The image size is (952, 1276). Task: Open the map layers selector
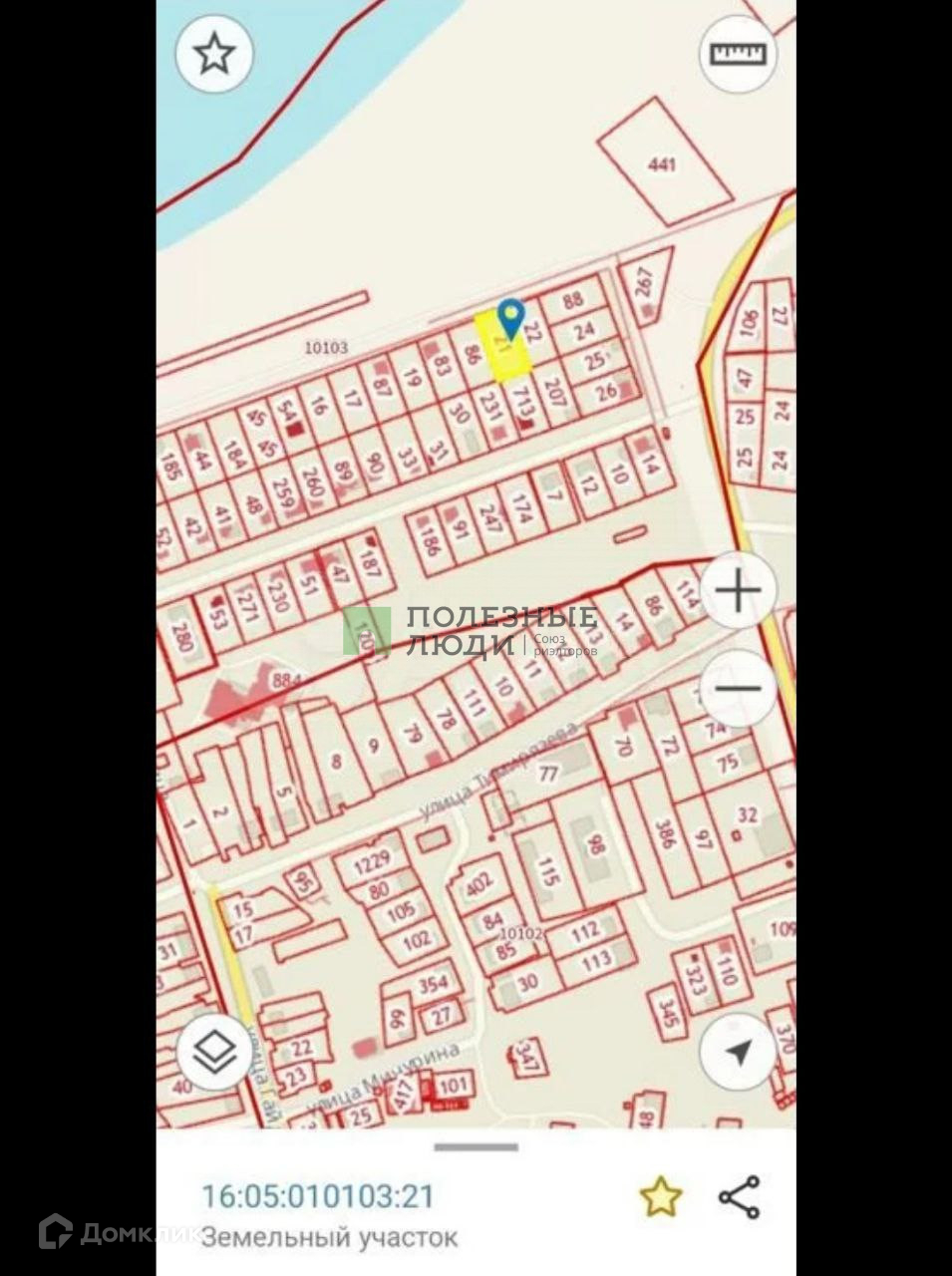click(x=214, y=1052)
